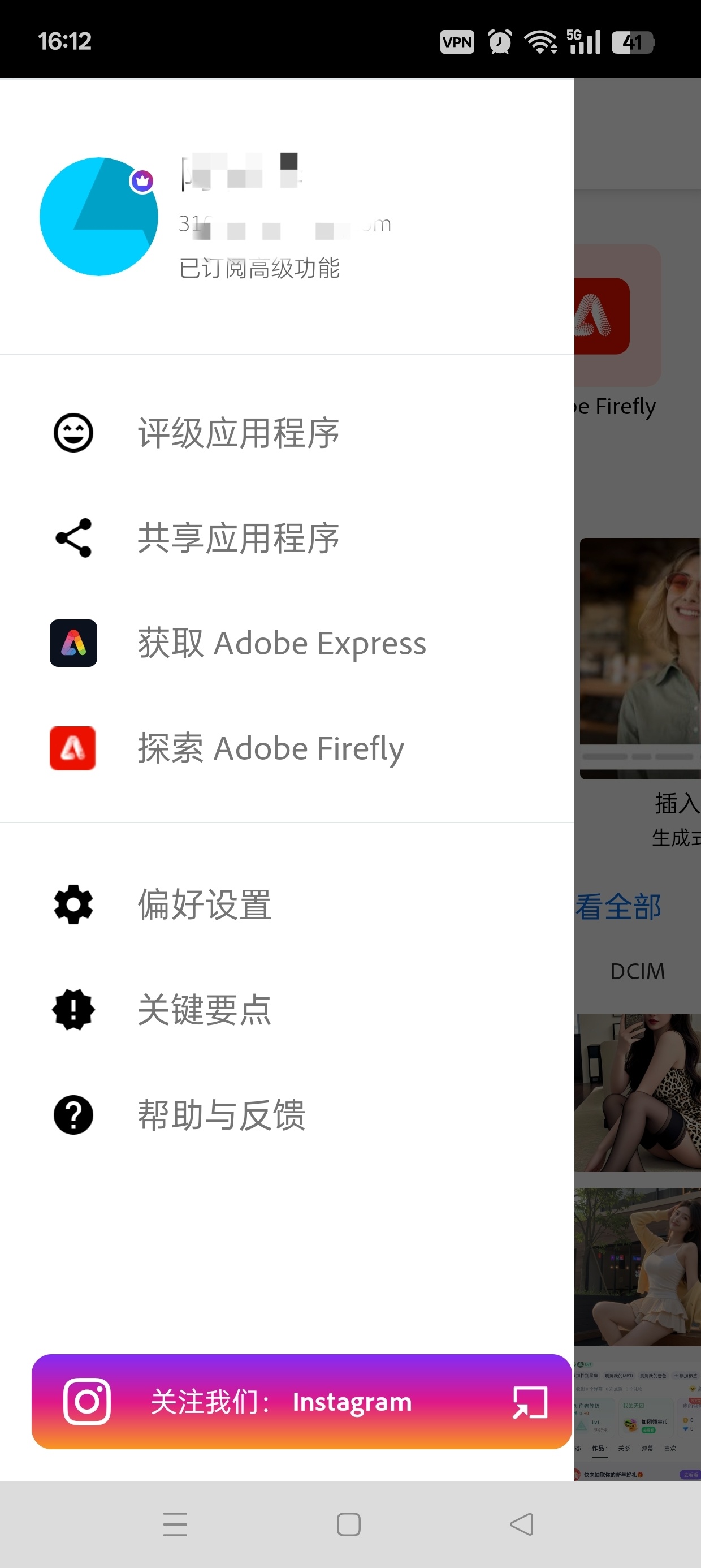Tap the back navigation arrow
Viewport: 701px width, 1568px height.
521,1526
